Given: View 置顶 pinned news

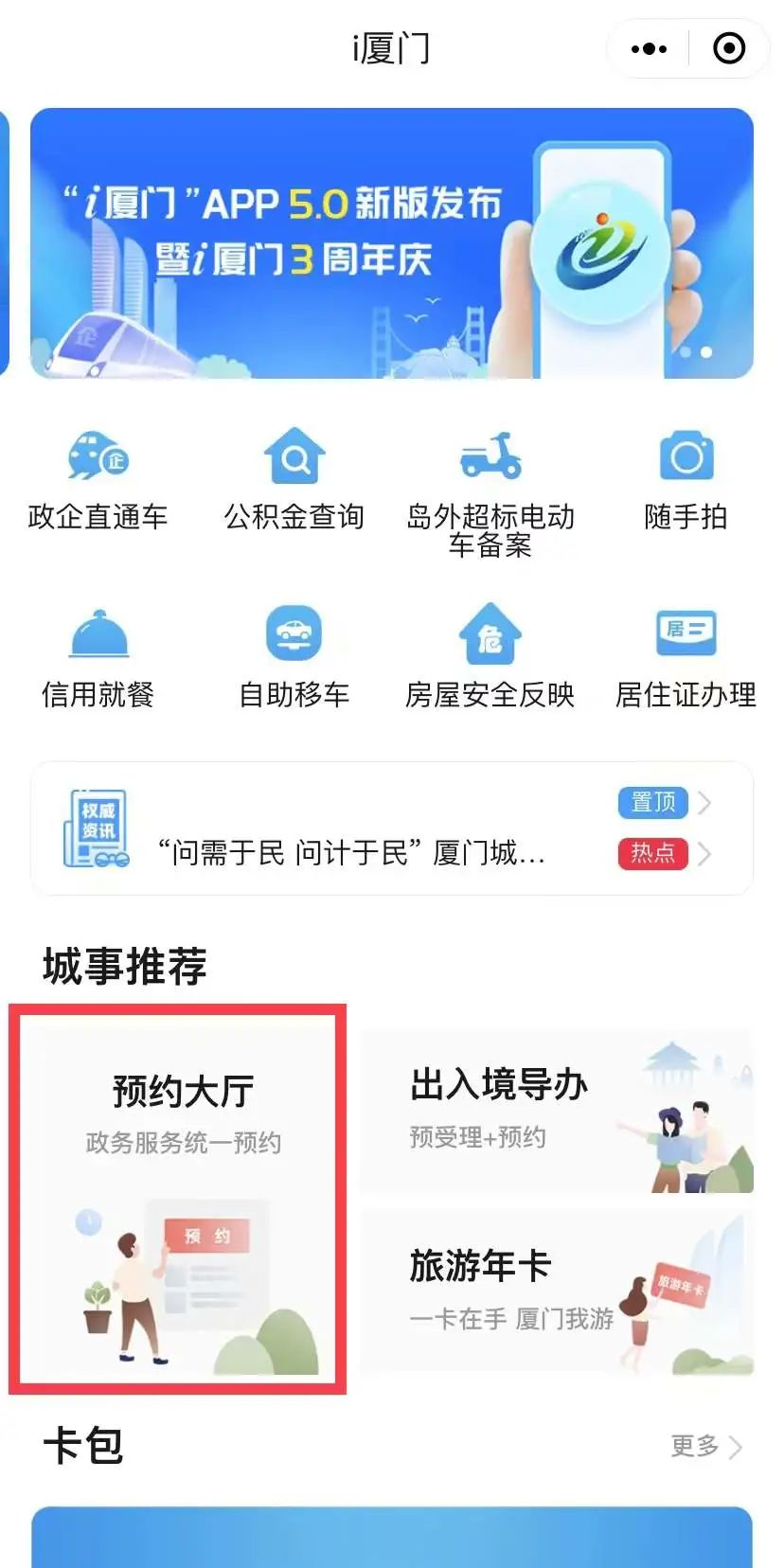Looking at the screenshot, I should pyautogui.click(x=664, y=803).
